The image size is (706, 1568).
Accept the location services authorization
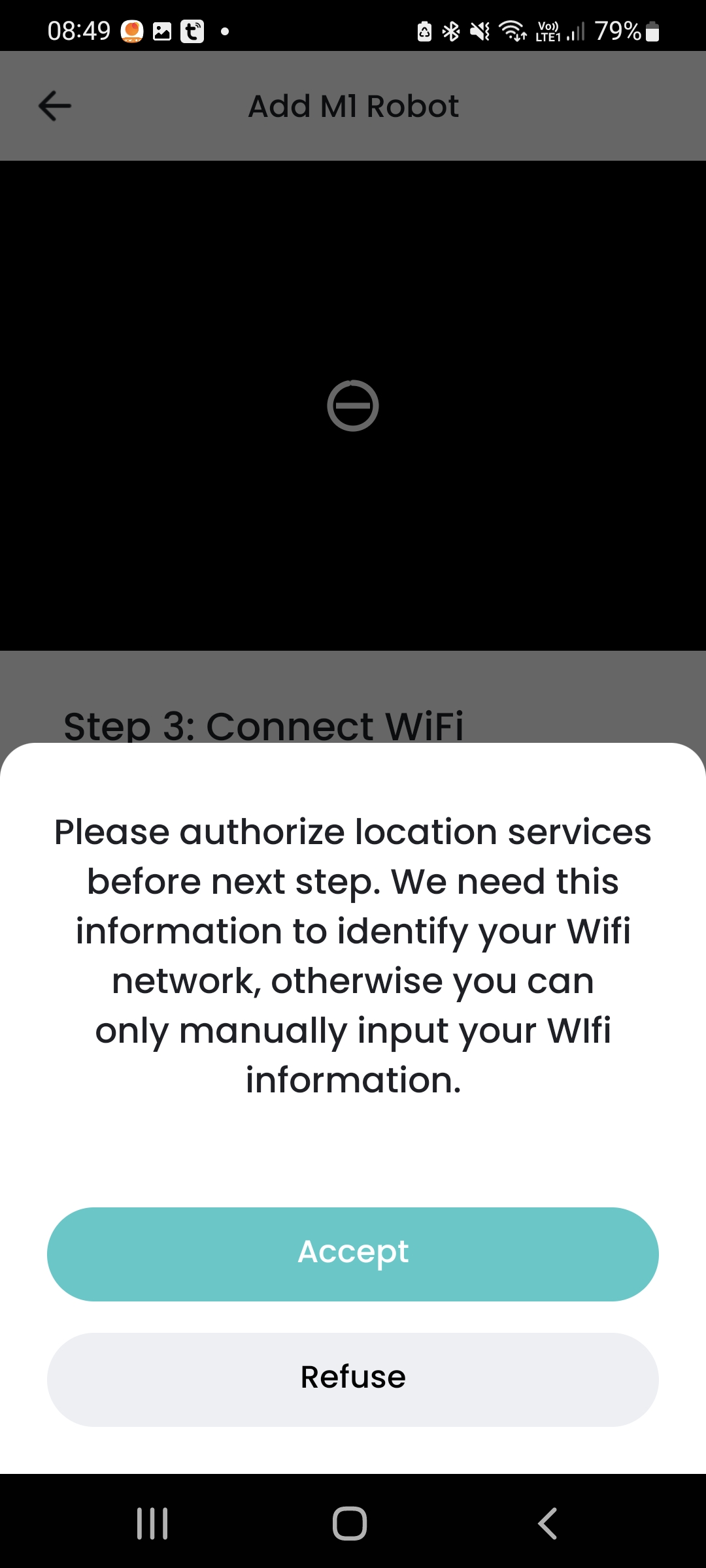353,1253
